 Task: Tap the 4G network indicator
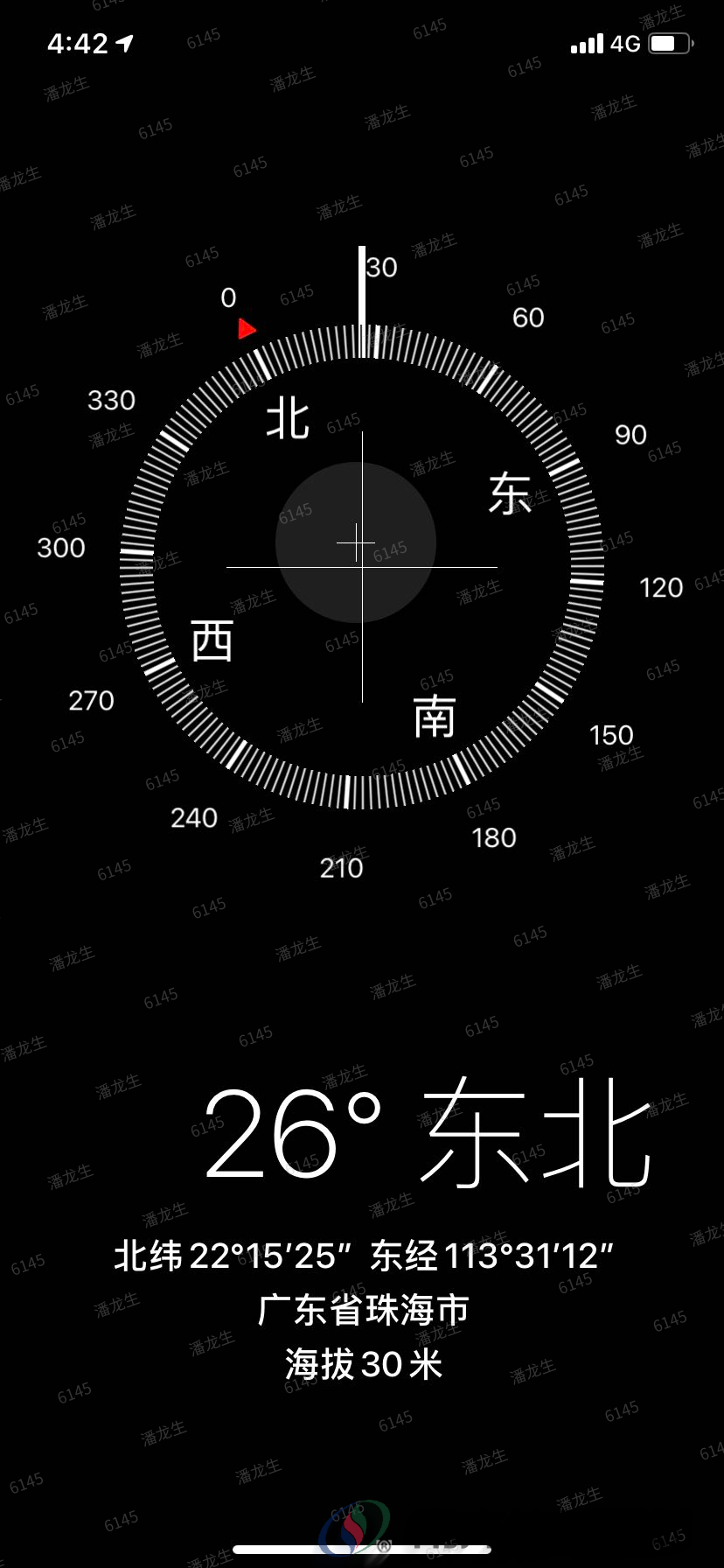pyautogui.click(x=625, y=42)
